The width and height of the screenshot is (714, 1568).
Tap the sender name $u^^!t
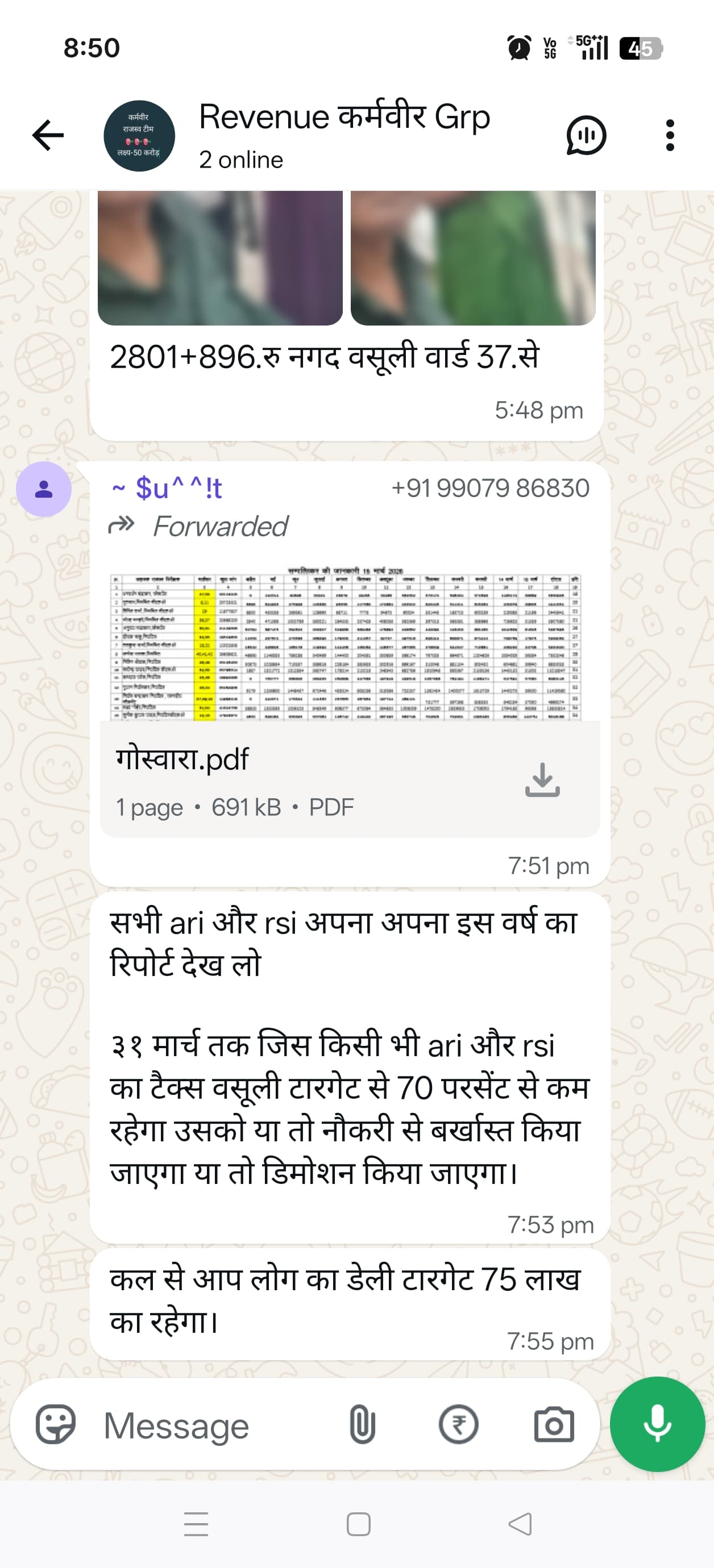(169, 487)
